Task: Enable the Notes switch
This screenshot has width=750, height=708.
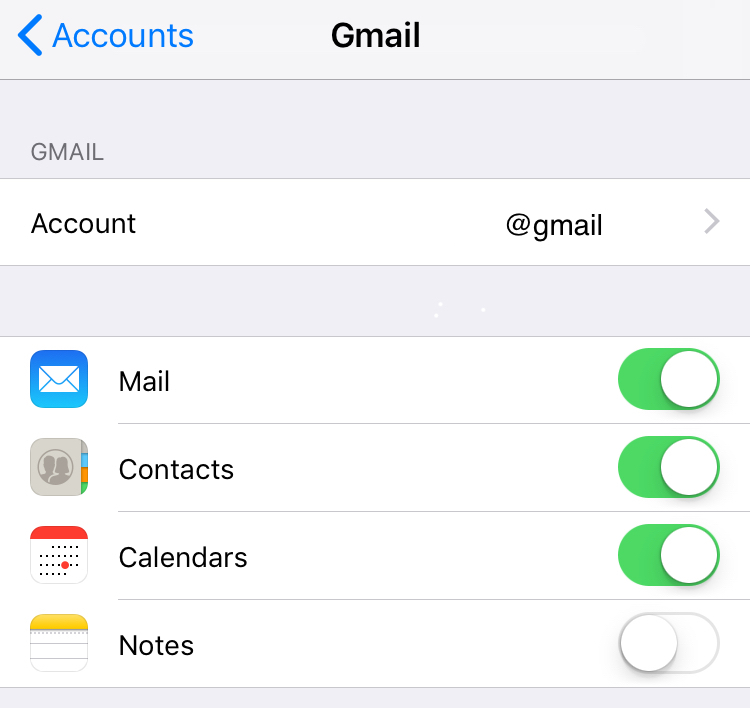Action: click(669, 643)
